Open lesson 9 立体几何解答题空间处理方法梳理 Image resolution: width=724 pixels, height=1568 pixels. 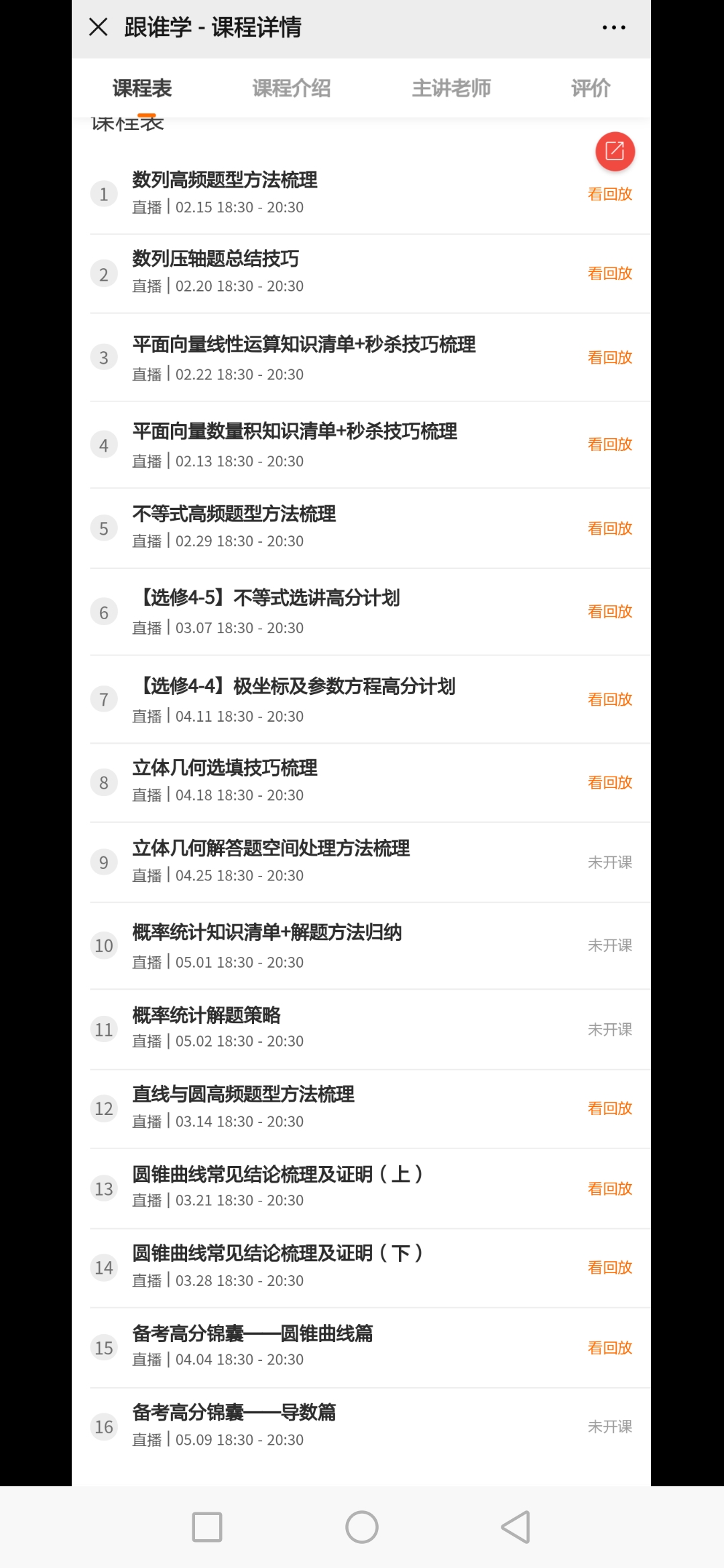click(x=370, y=862)
